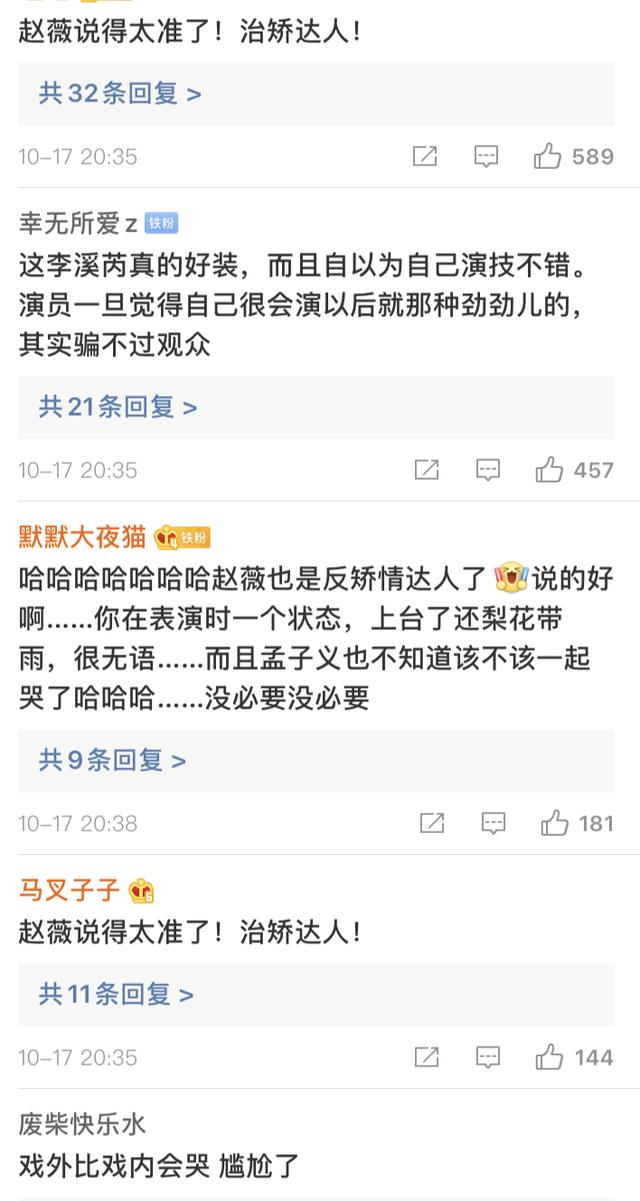The height and width of the screenshot is (1201, 640).
Task: Reply to 幸无所爱z's comment
Action: tap(488, 470)
